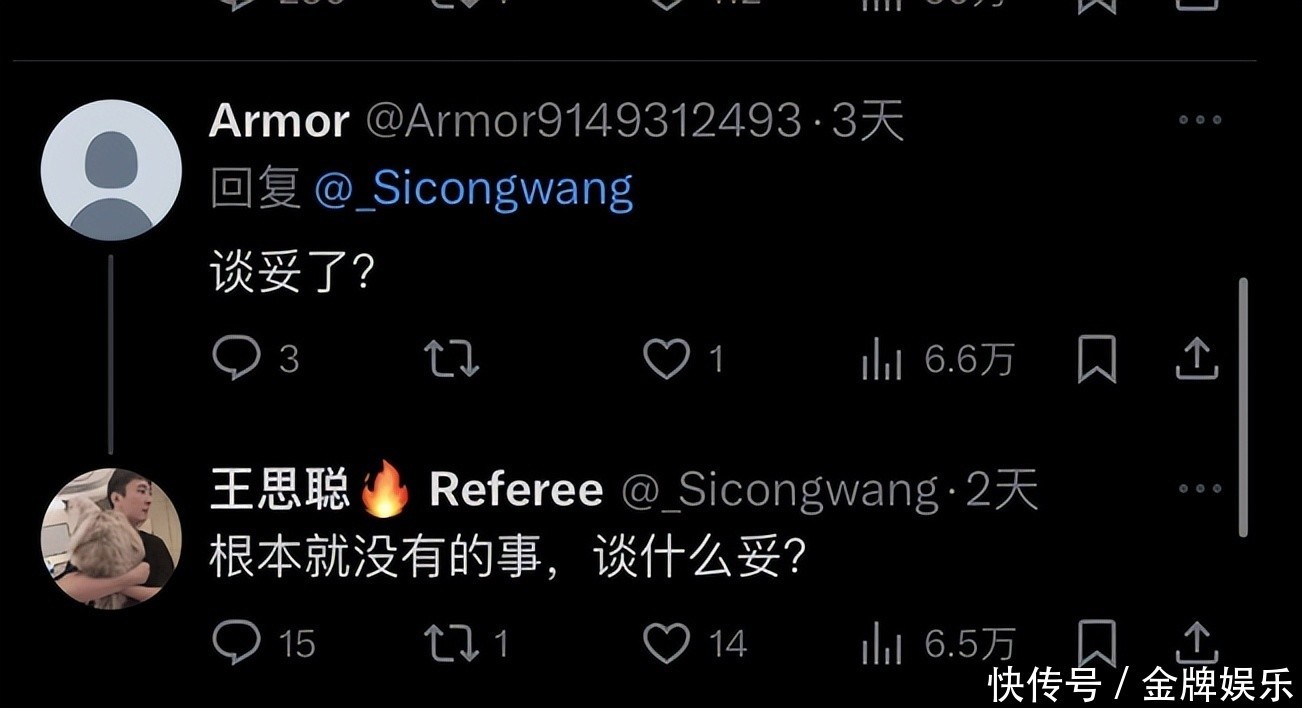This screenshot has width=1302, height=708.
Task: View analytics on Armor's tweet
Action: tap(882, 359)
